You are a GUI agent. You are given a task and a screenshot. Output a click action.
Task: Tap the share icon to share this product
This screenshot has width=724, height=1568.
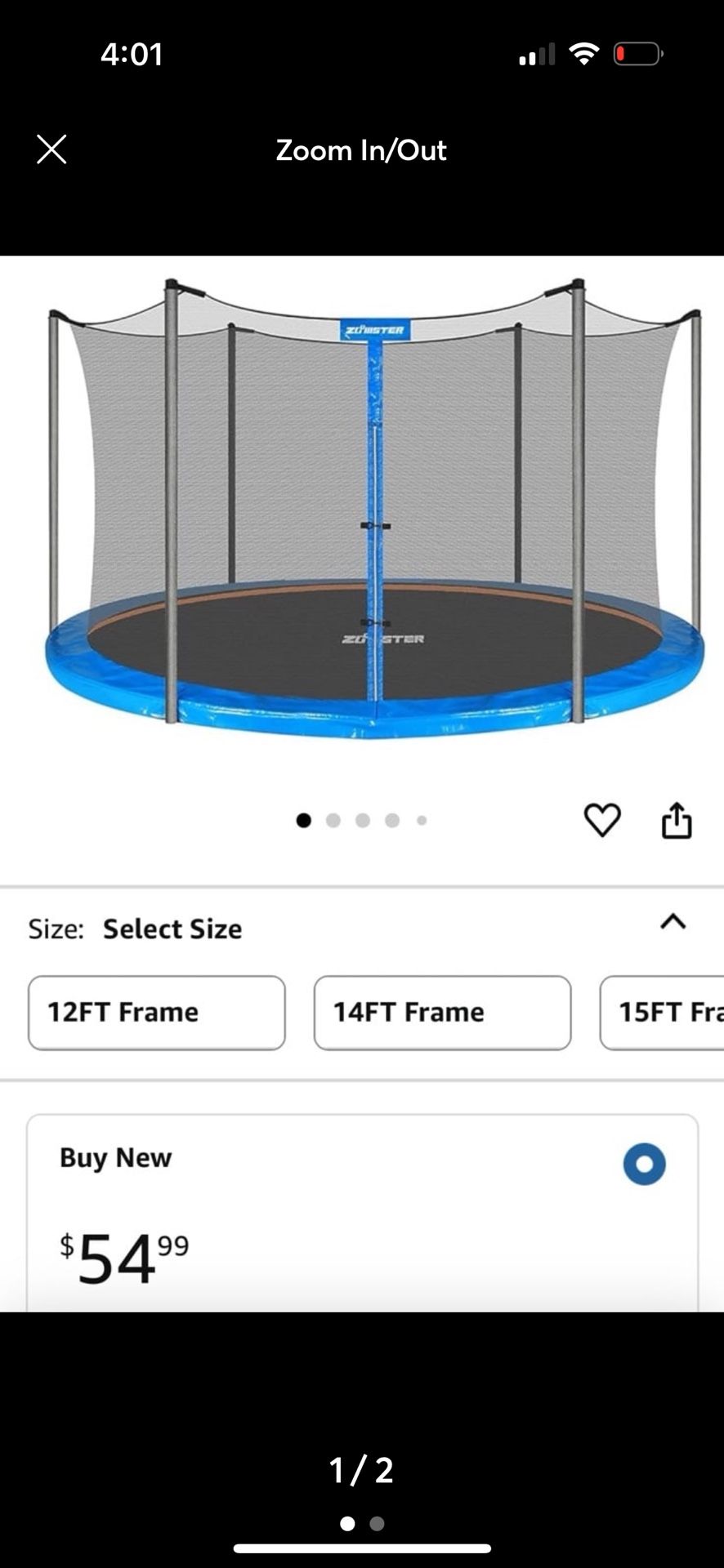[x=677, y=821]
